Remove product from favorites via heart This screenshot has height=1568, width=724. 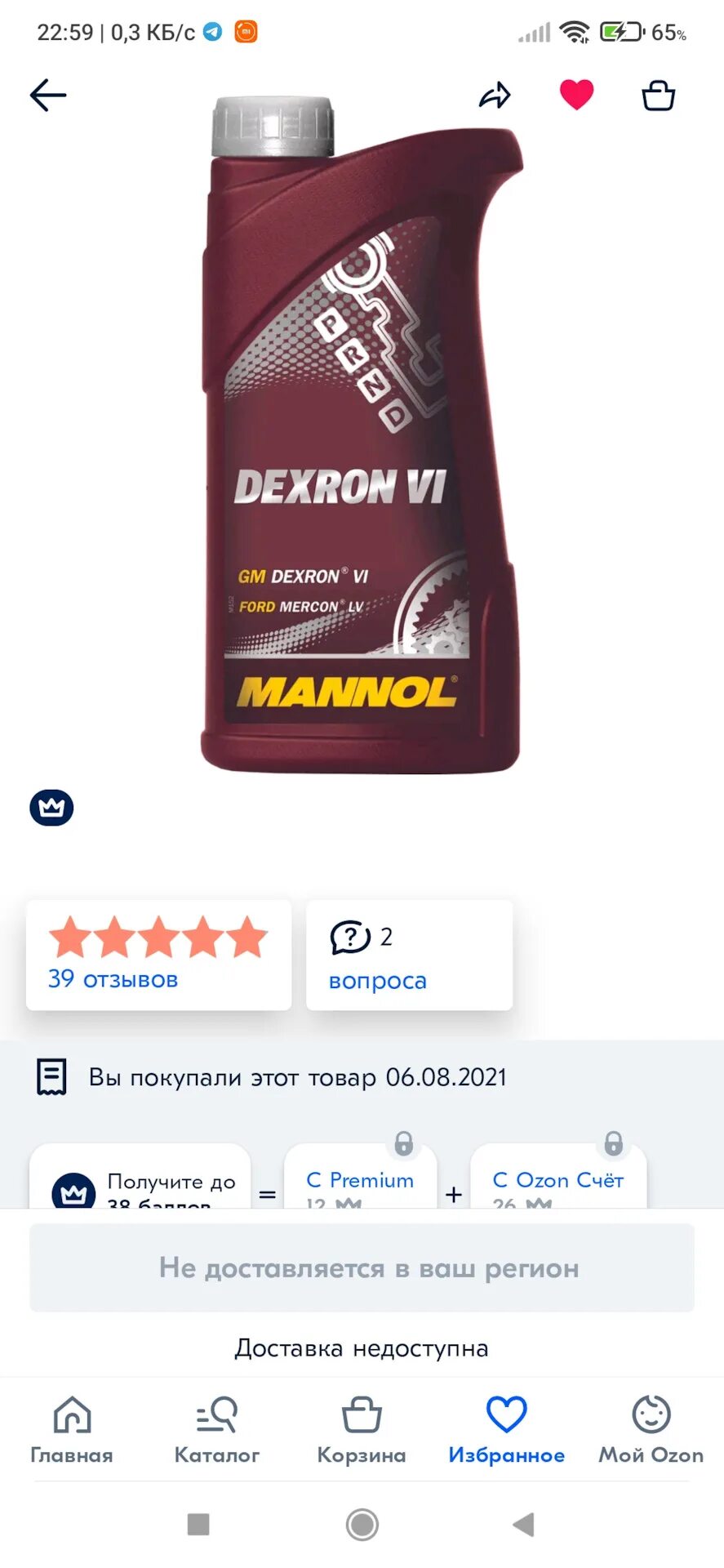[x=576, y=95]
